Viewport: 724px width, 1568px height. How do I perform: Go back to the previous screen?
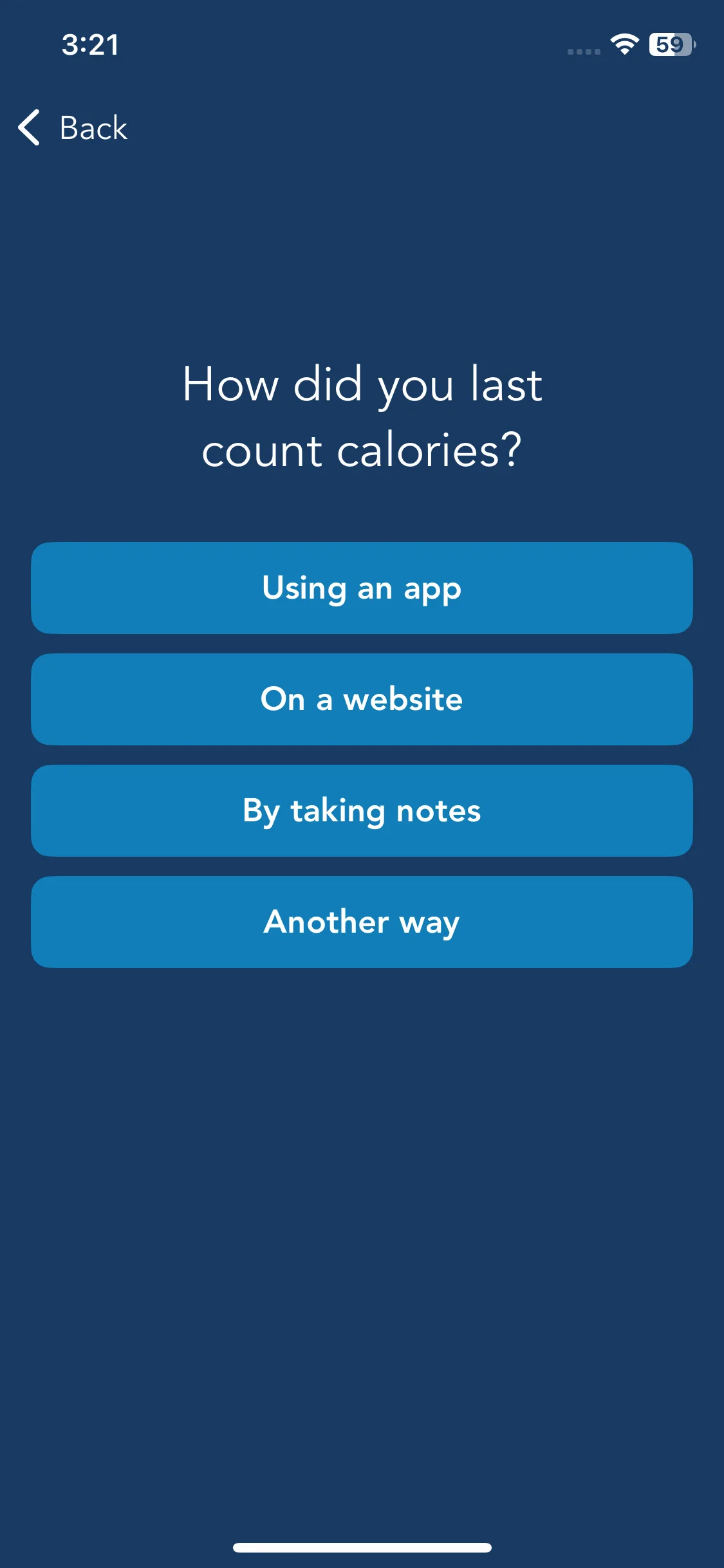[73, 127]
